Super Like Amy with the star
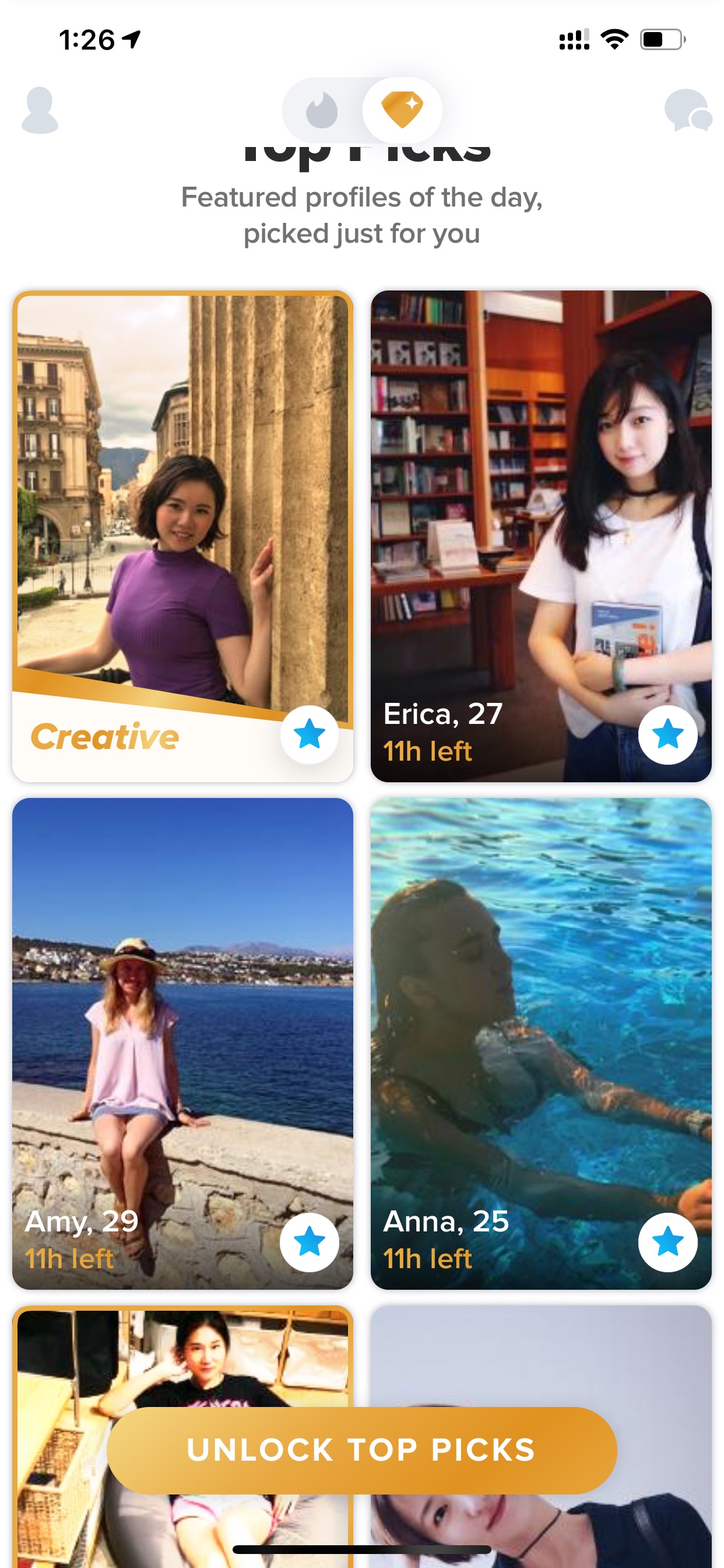 310,1242
